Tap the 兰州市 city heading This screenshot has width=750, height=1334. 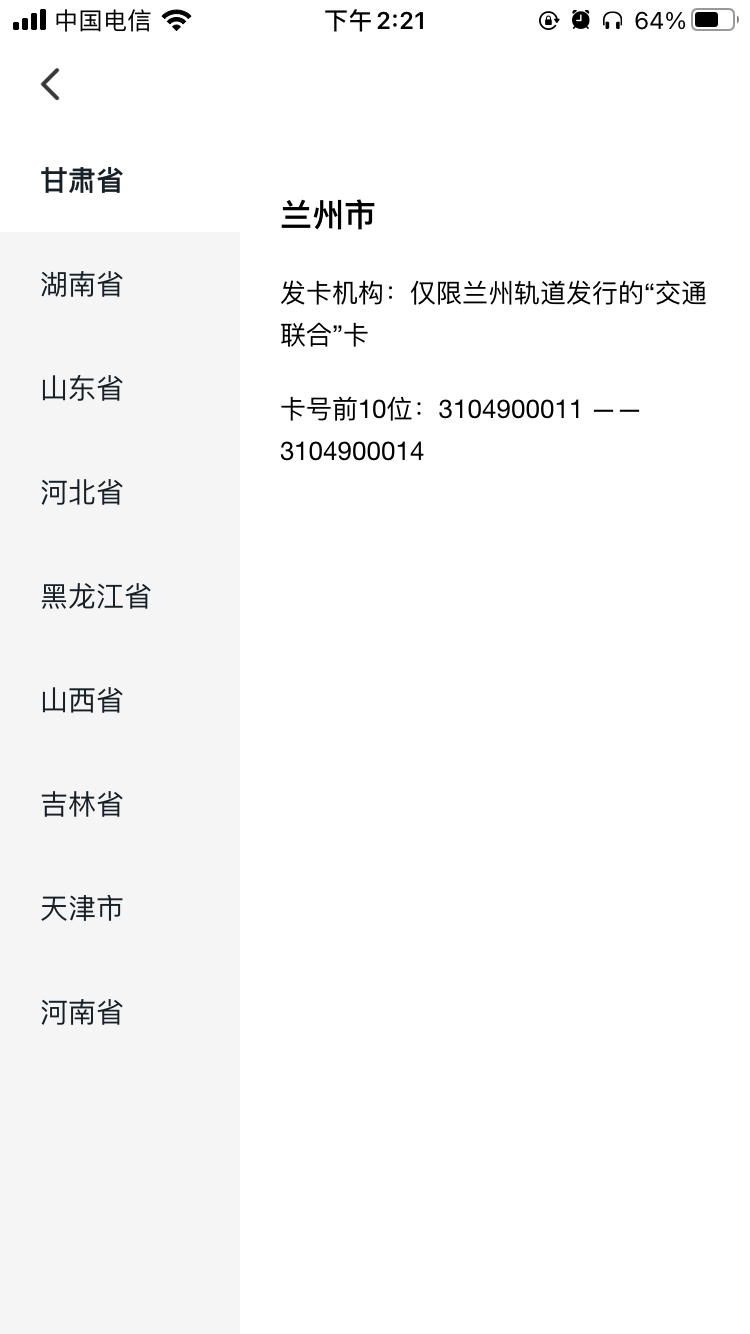pyautogui.click(x=326, y=215)
